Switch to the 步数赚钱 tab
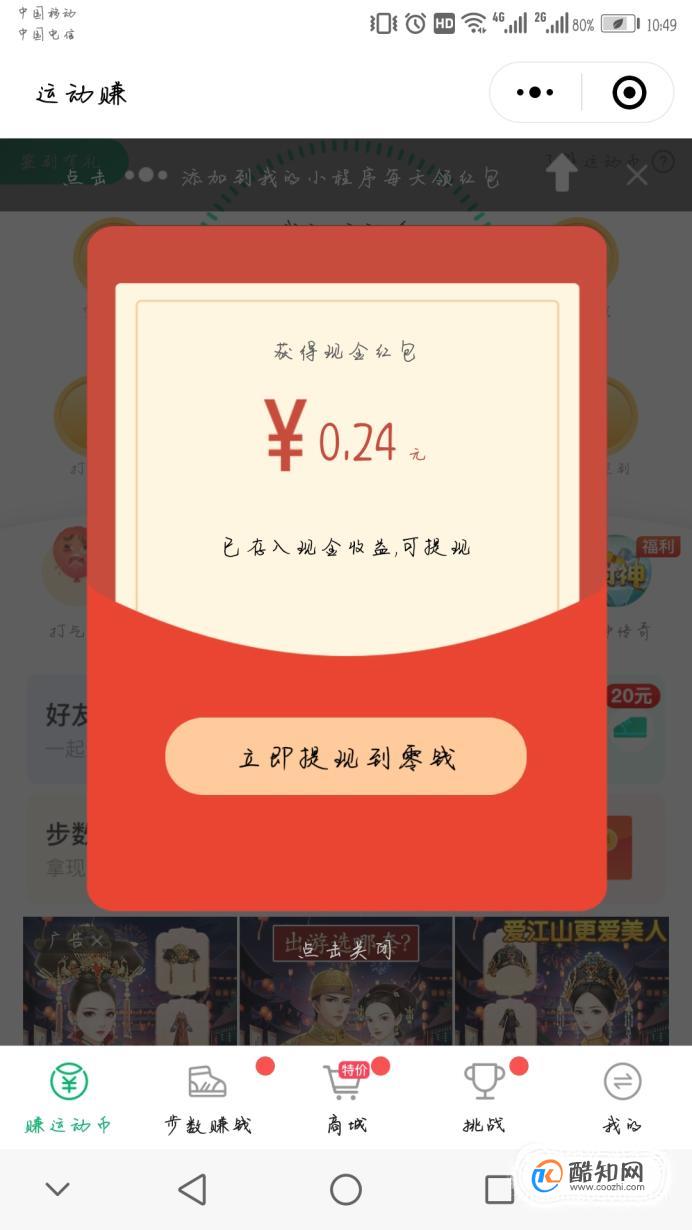 [208, 1098]
